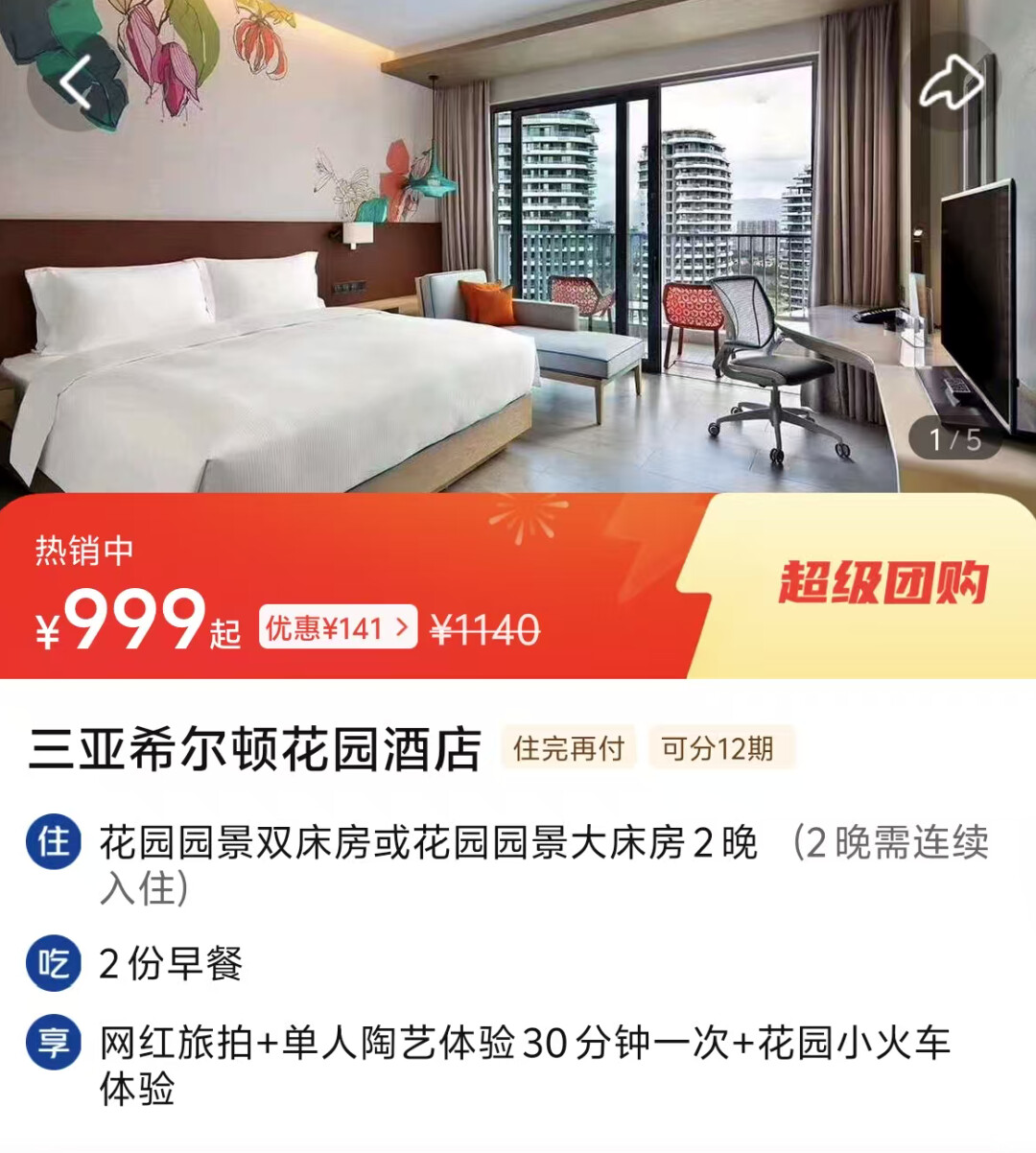Screen dimensions: 1036x1153
Task: Go back using the arrow icon
Action: 77,82
